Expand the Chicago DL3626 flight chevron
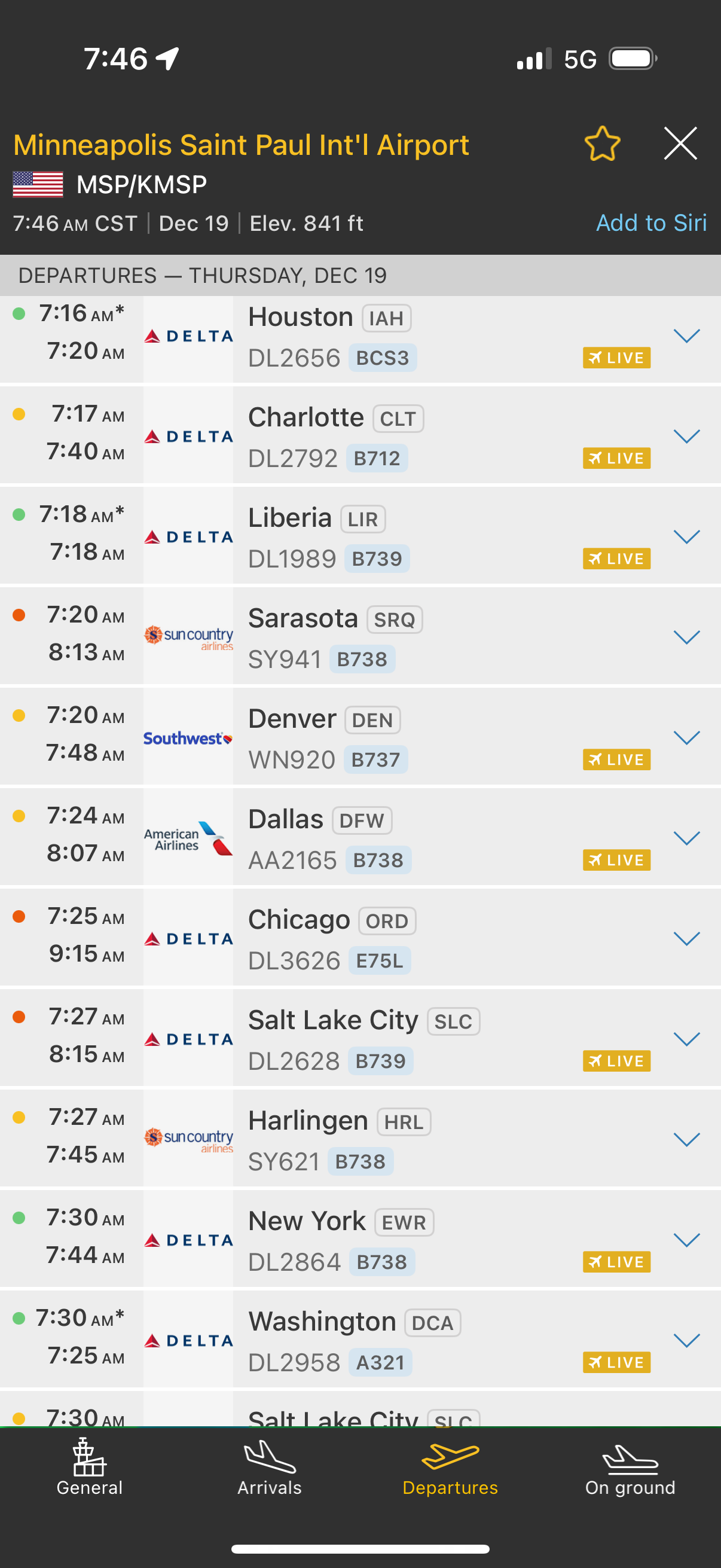 point(687,939)
